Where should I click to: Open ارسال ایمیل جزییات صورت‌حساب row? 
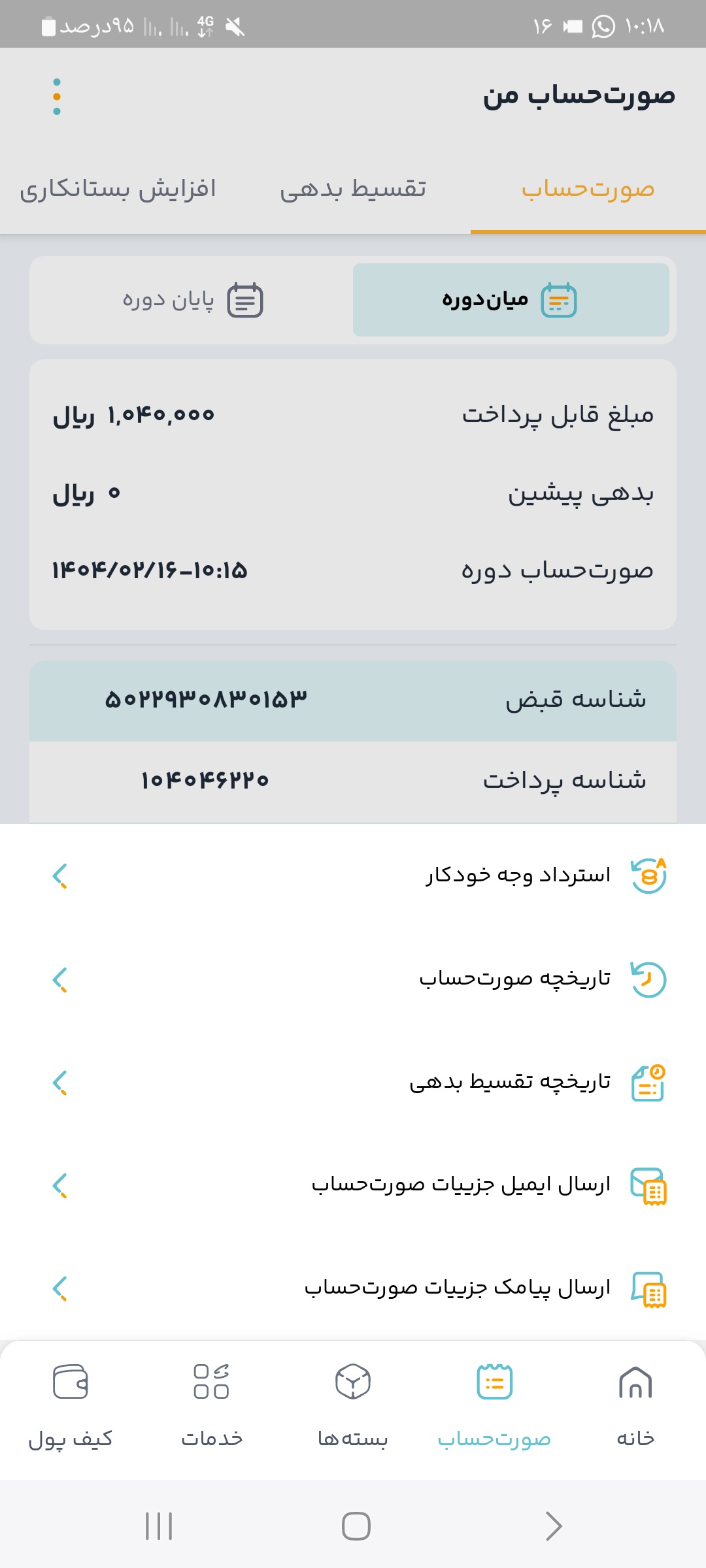pyautogui.click(x=353, y=1185)
